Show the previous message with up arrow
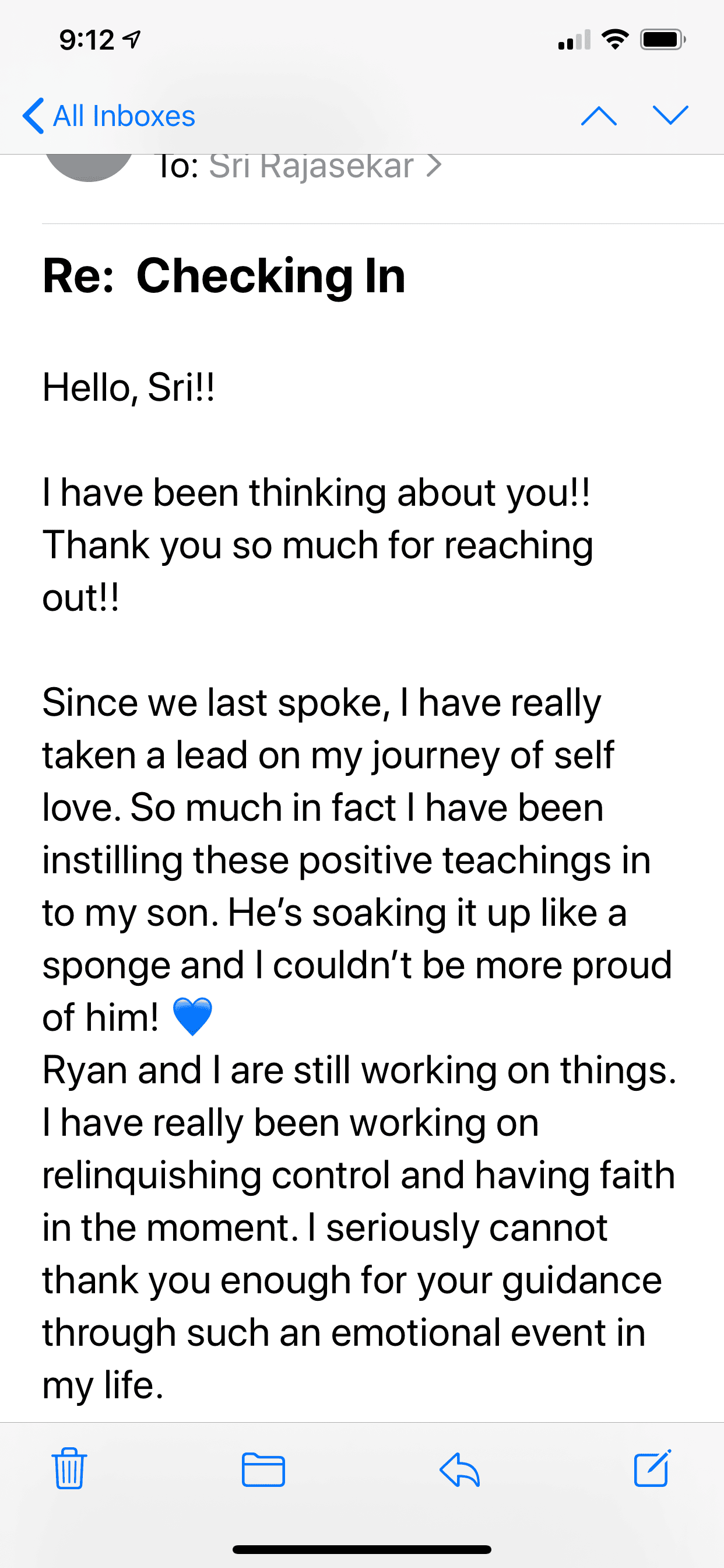724x1568 pixels. (x=599, y=116)
